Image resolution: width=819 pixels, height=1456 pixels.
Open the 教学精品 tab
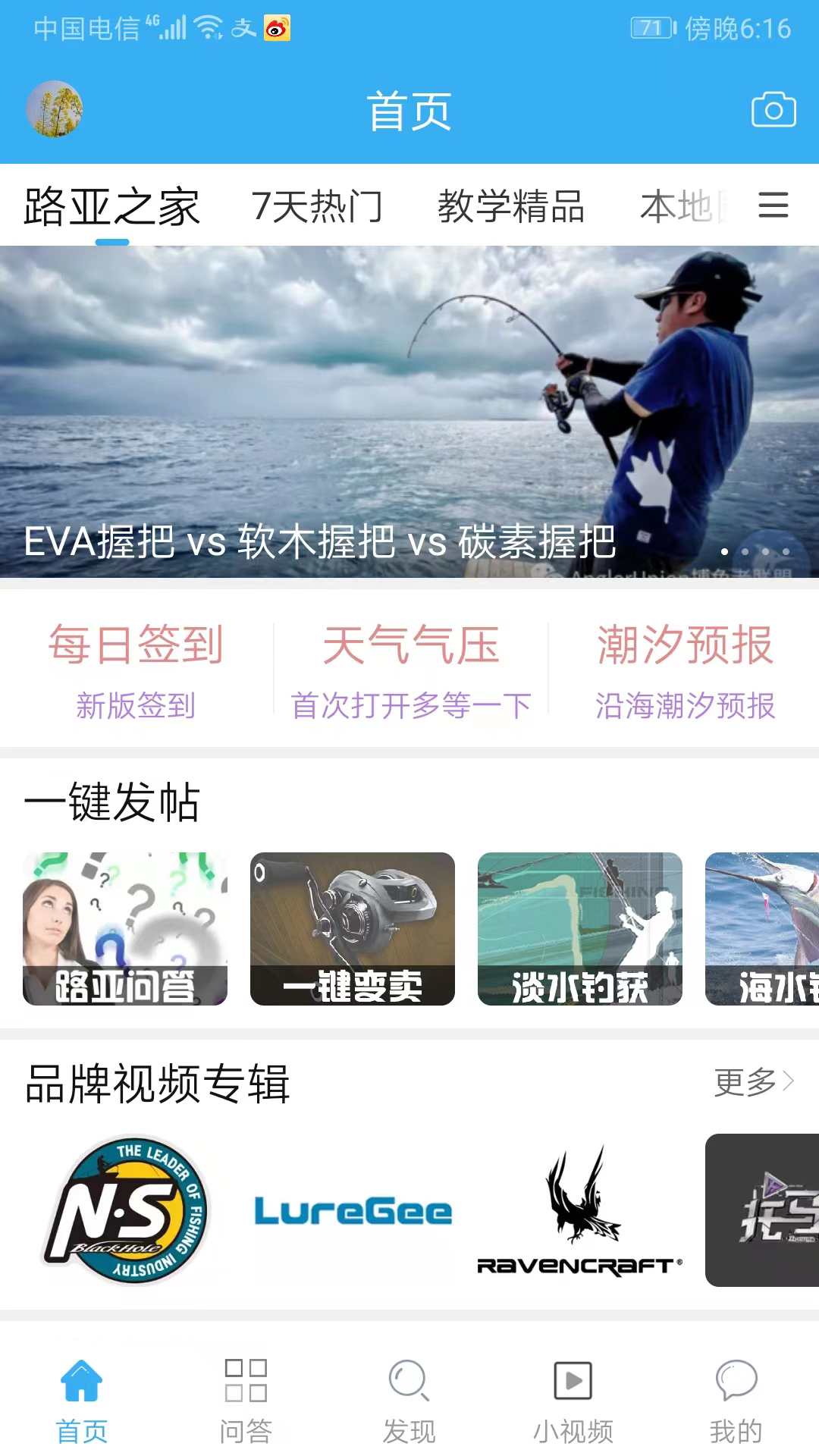[510, 206]
